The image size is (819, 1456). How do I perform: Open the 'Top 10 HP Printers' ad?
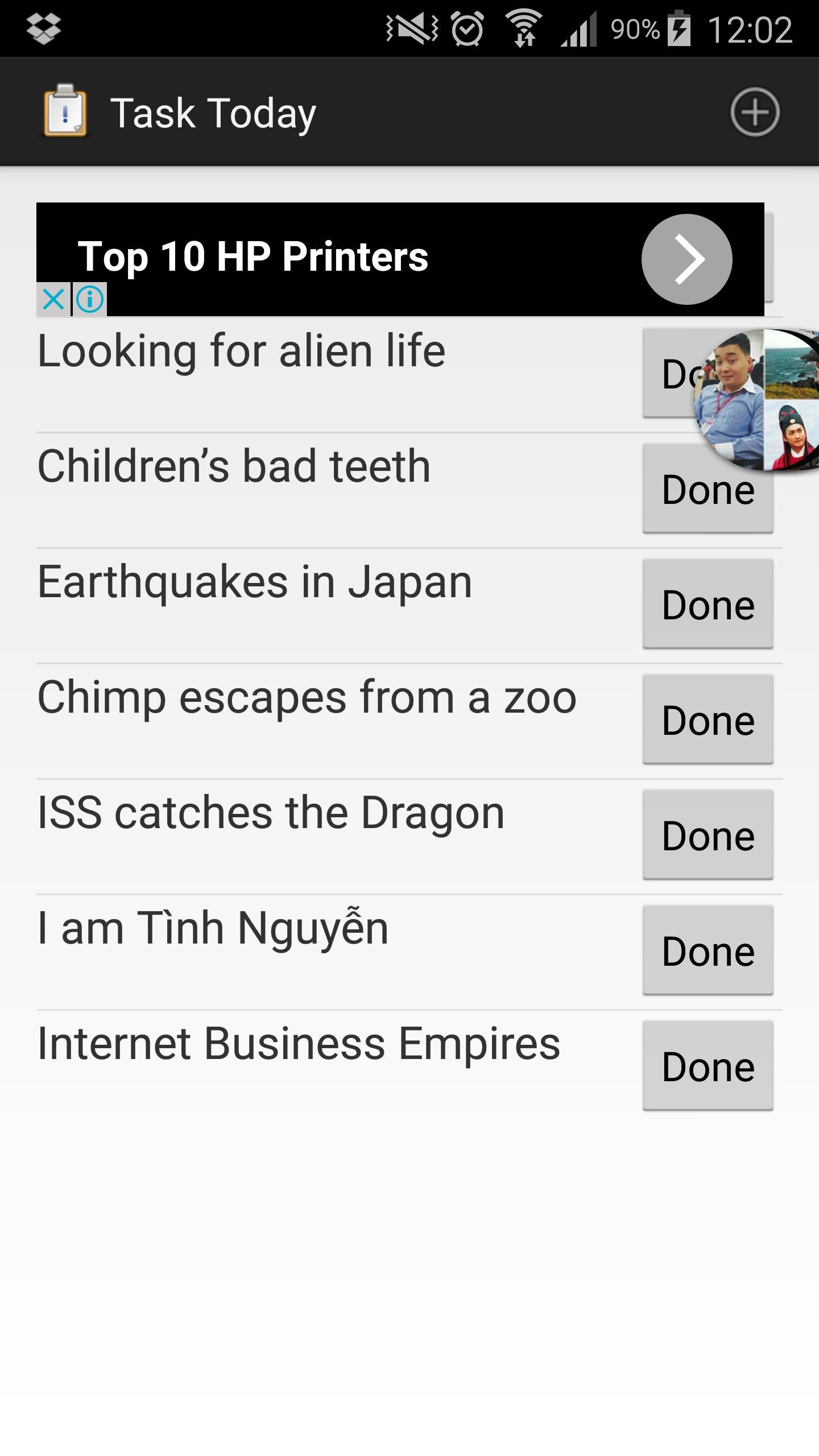pos(254,257)
